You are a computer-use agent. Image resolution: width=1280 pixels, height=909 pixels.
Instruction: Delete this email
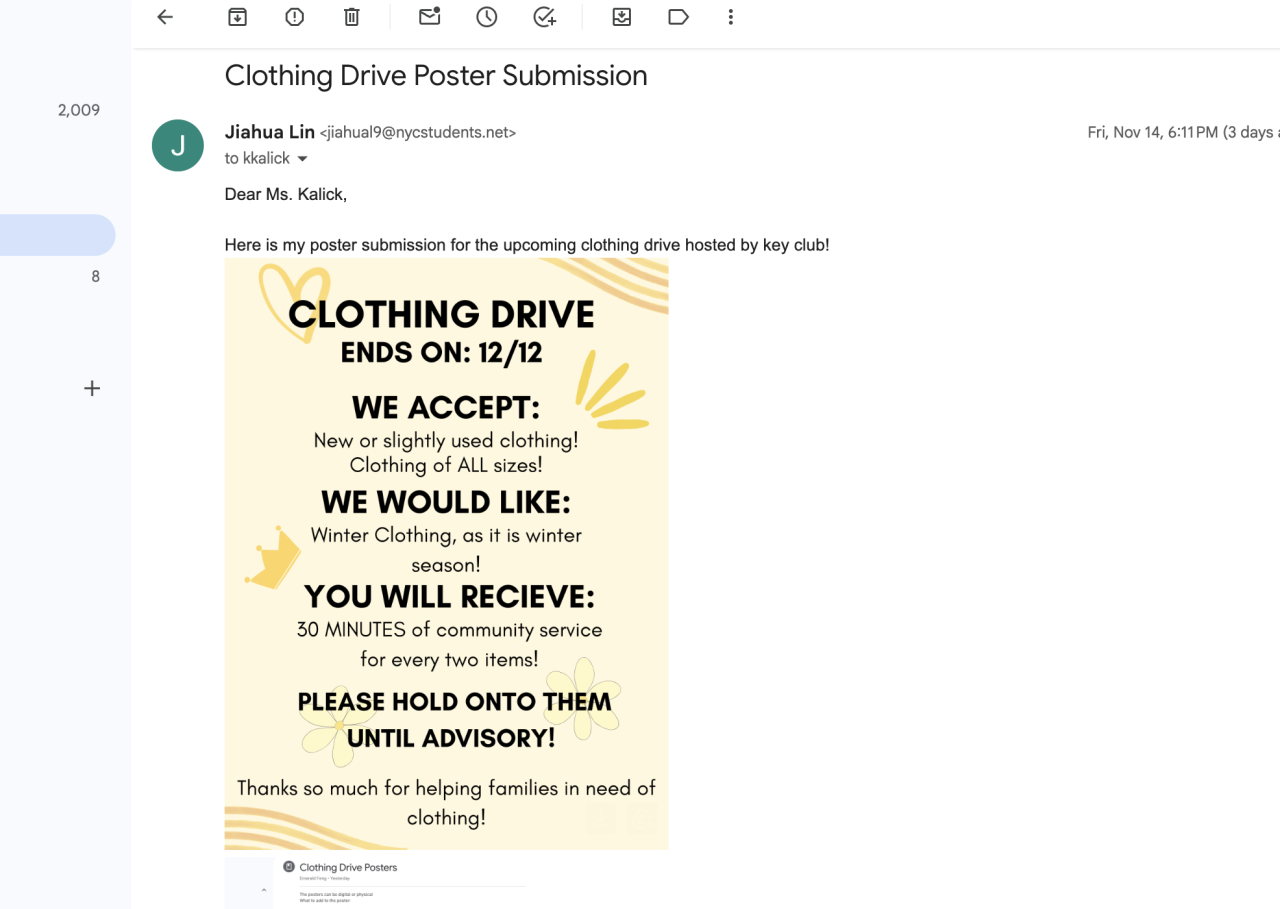351,17
